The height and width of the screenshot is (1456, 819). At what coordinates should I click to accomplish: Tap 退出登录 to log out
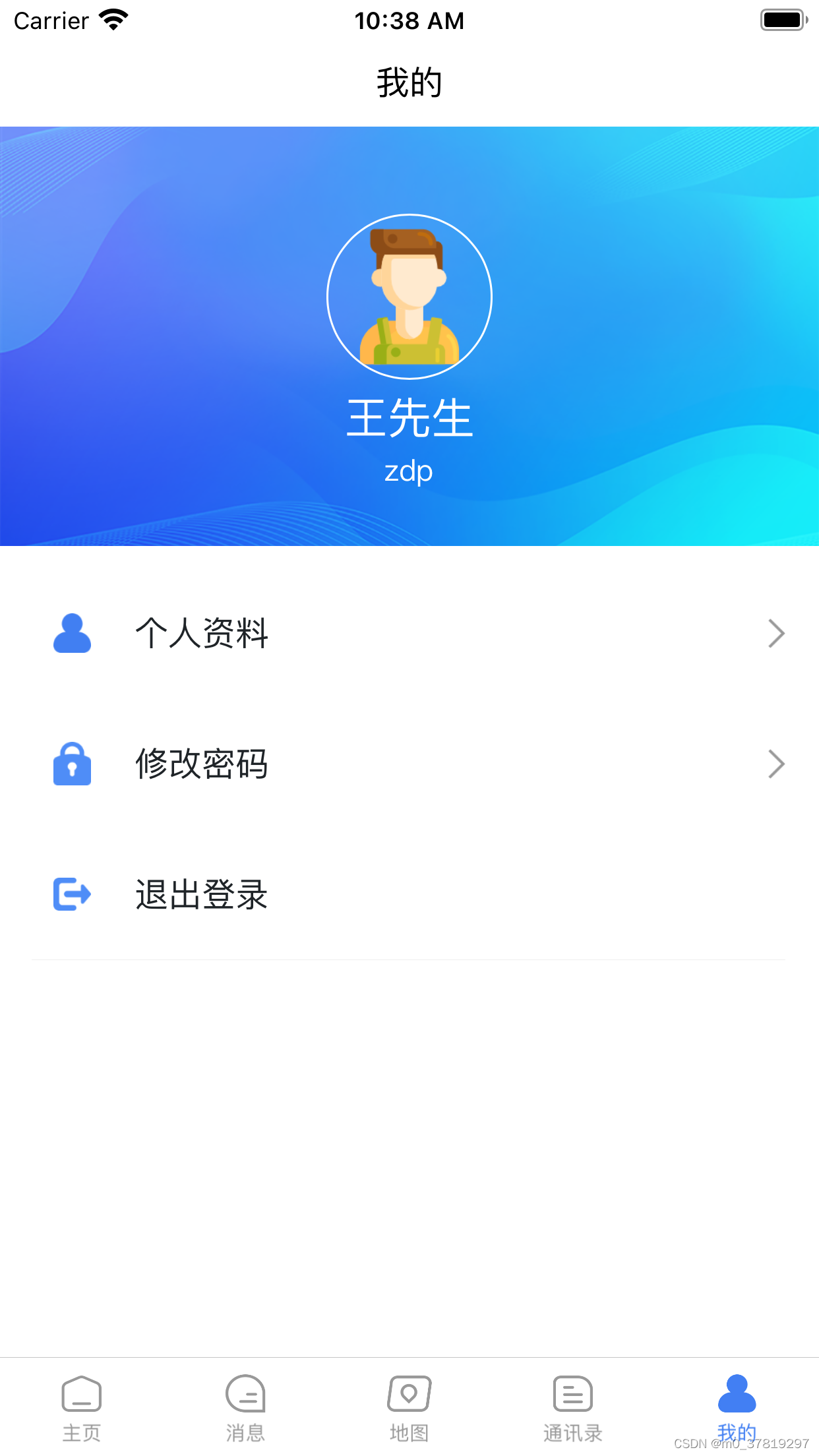[409, 894]
